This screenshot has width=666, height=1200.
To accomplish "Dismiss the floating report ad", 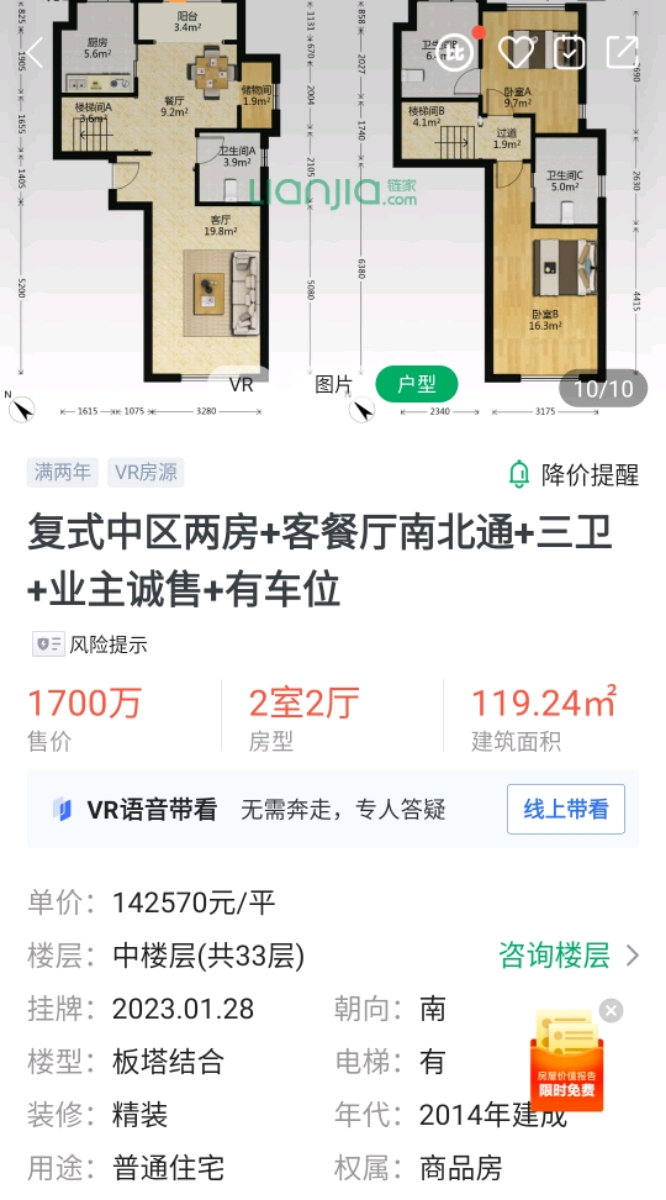I will 611,1010.
